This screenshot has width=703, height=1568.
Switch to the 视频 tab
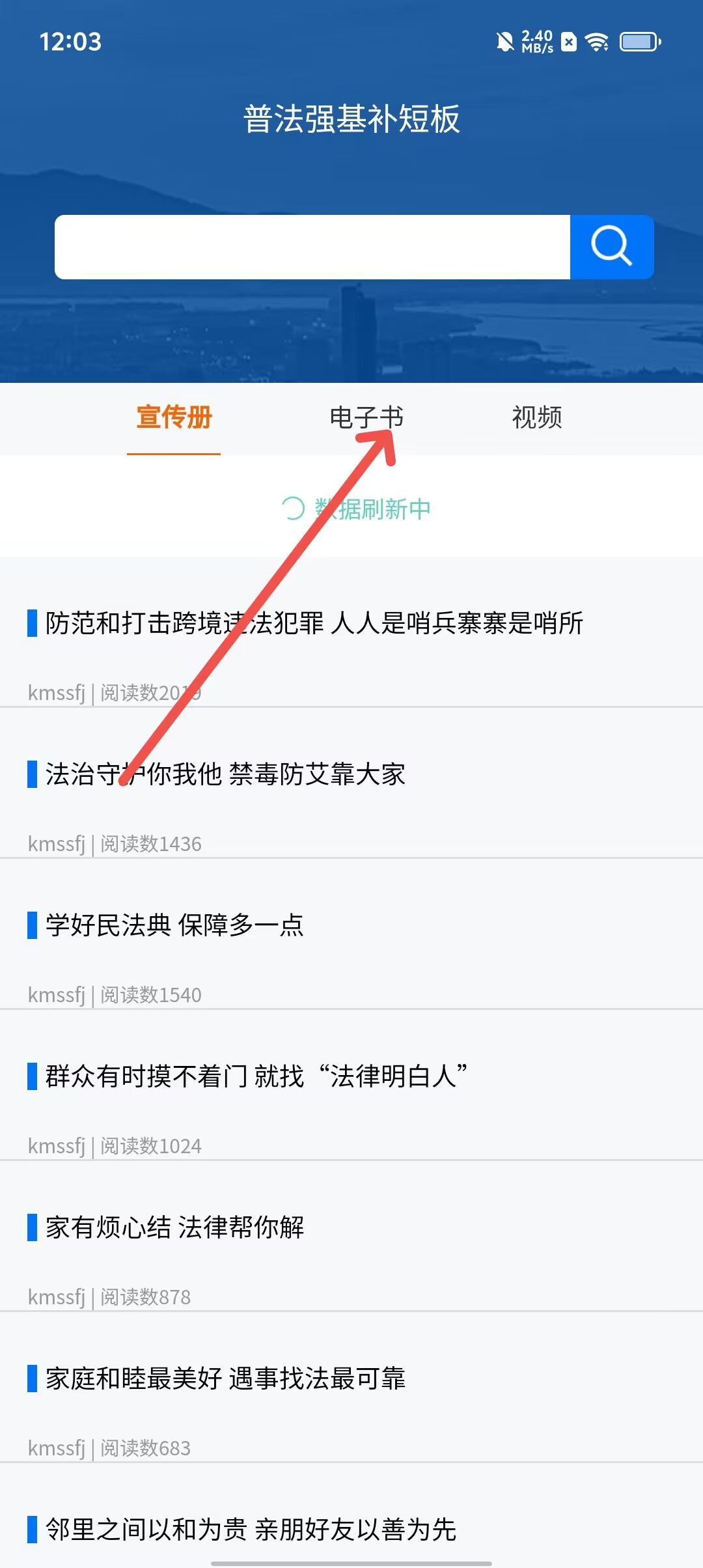[x=536, y=417]
